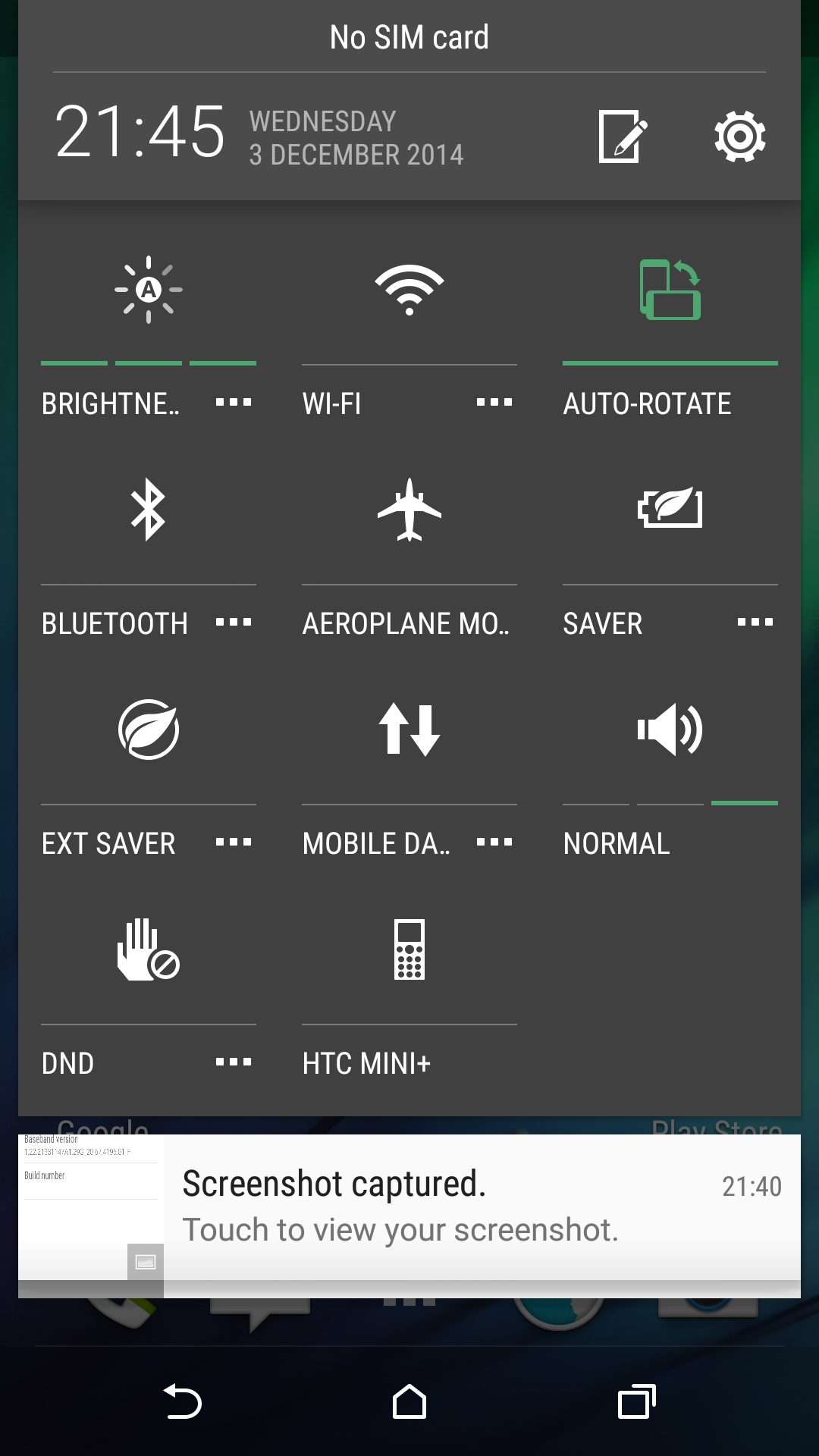Change the Normal sound profile
The image size is (819, 1456).
(x=670, y=730)
